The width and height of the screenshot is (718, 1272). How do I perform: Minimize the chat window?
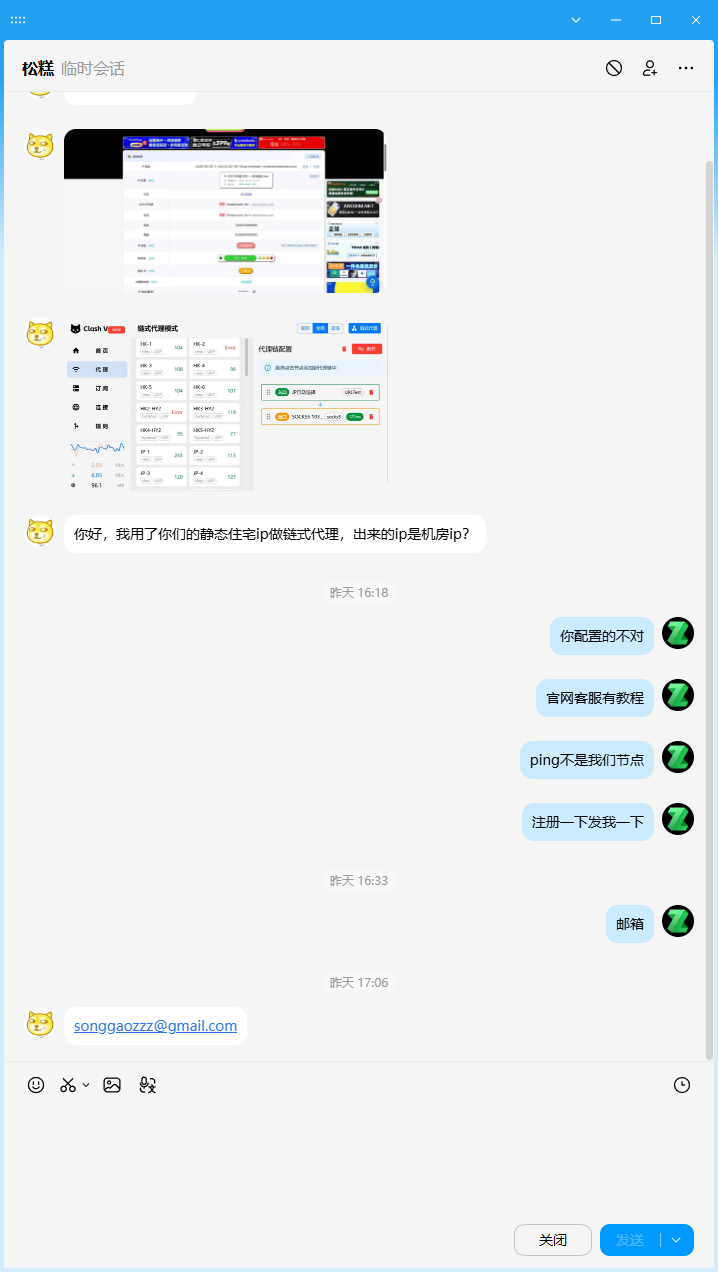(x=616, y=19)
